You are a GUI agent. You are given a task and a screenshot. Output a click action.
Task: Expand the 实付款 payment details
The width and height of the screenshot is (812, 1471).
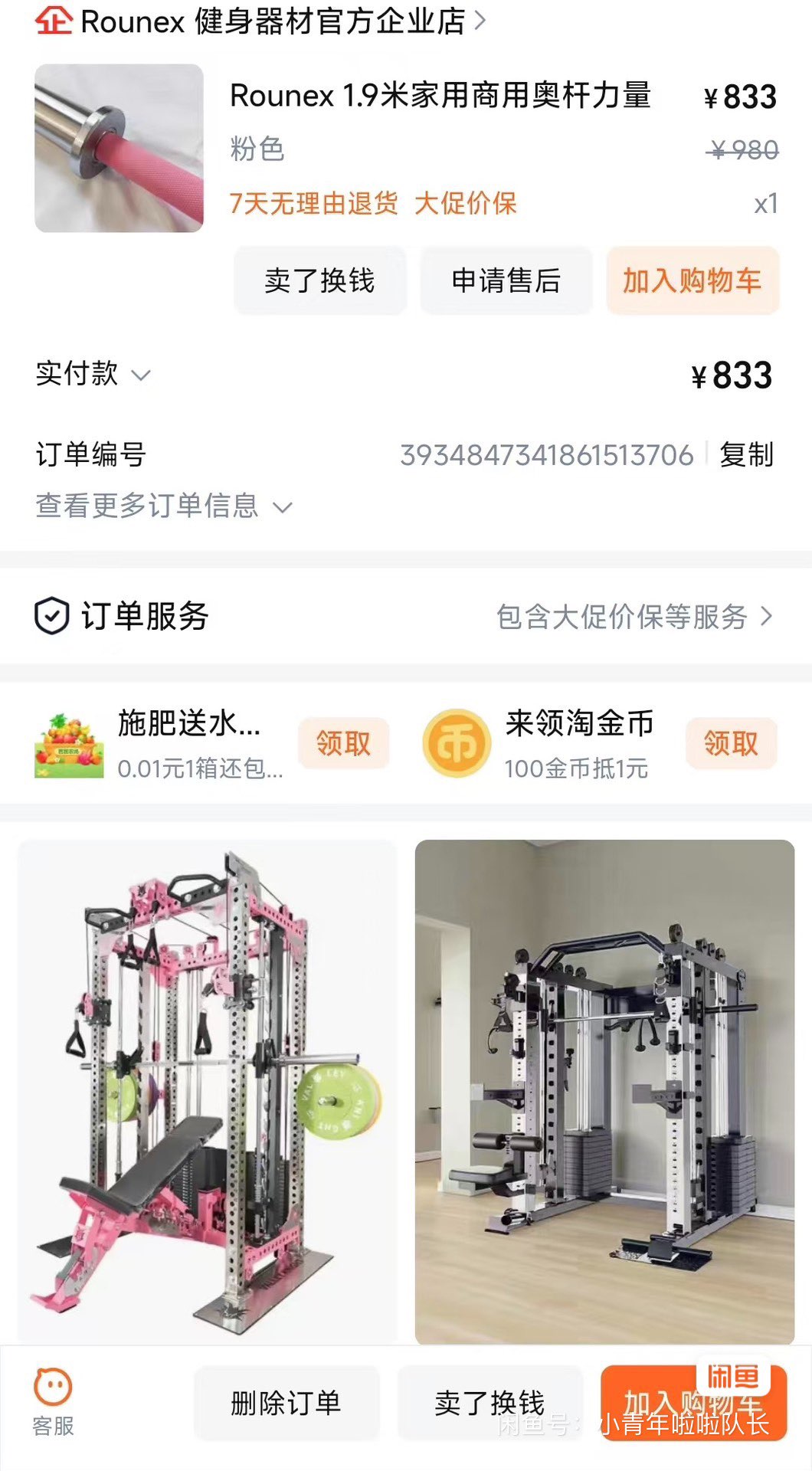coord(92,375)
